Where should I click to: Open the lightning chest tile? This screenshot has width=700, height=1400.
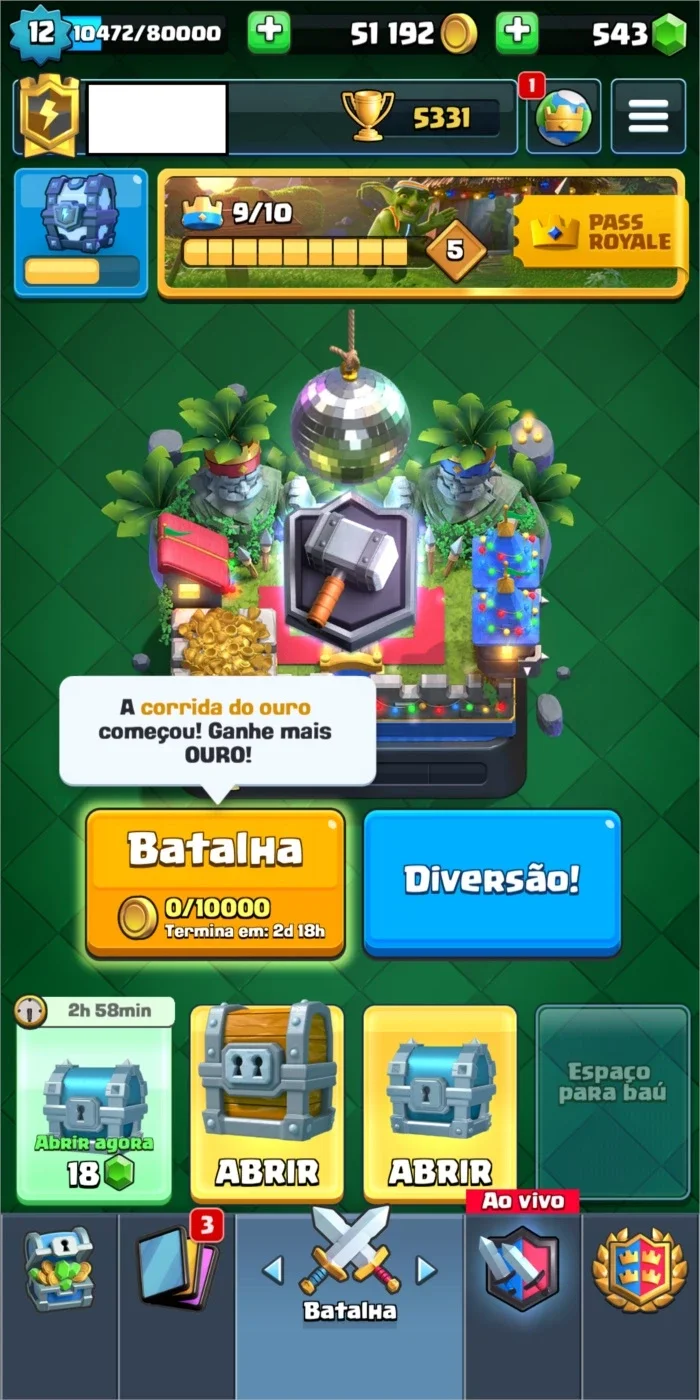(81, 232)
